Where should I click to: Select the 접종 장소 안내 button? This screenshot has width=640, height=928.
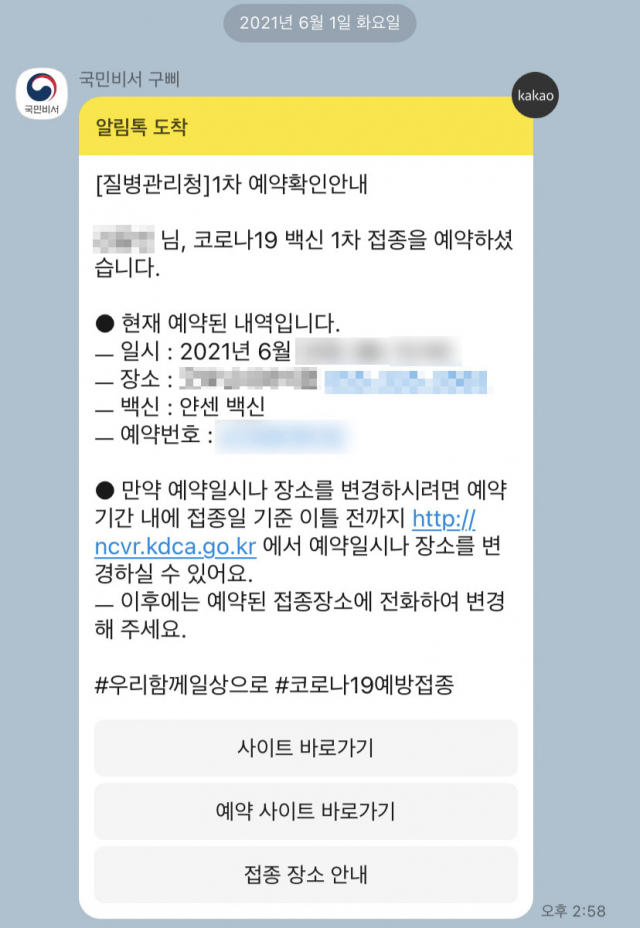tap(305, 874)
